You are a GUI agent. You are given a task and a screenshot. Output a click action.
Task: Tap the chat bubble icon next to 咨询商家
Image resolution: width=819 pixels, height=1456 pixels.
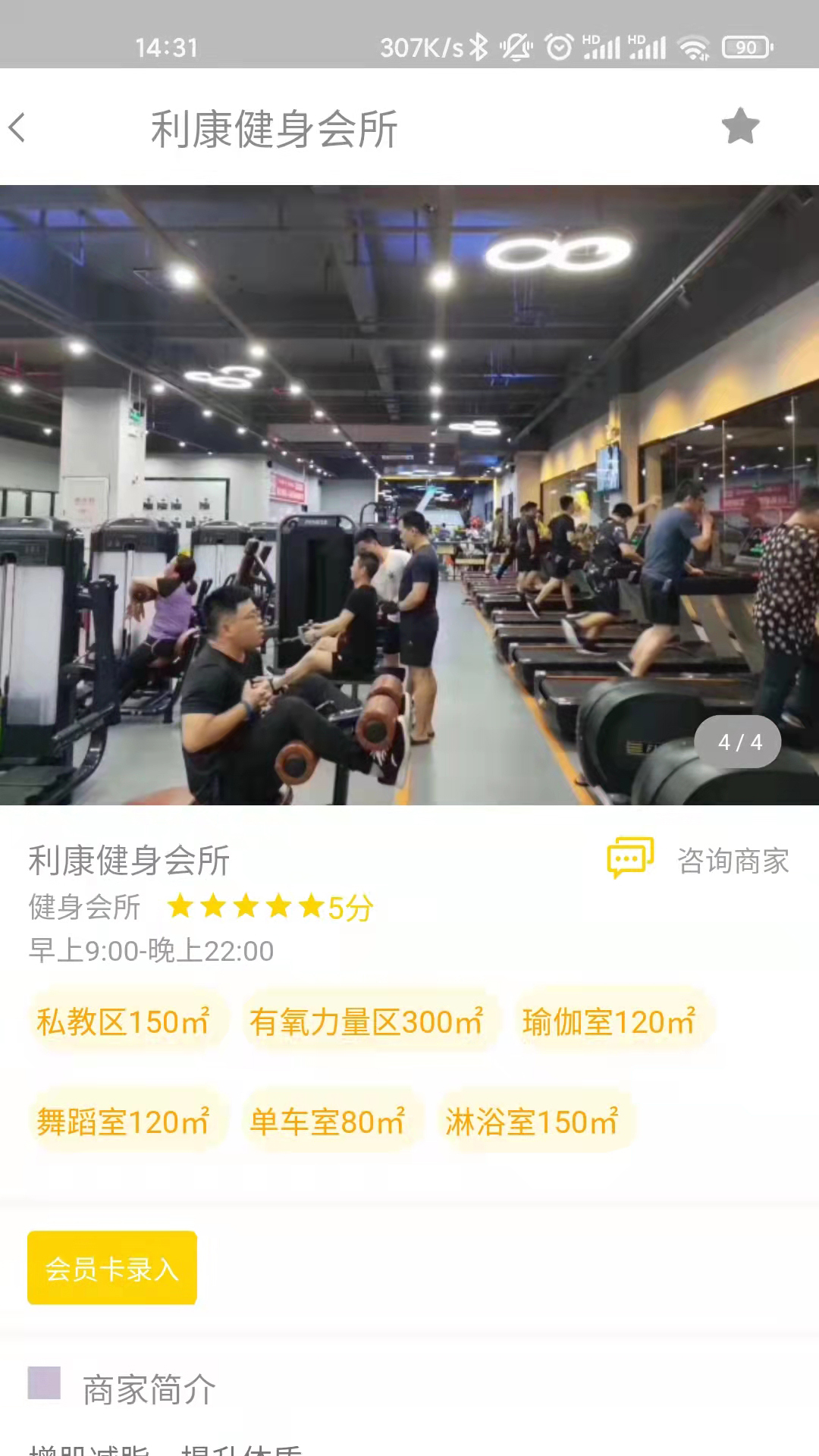click(x=630, y=858)
